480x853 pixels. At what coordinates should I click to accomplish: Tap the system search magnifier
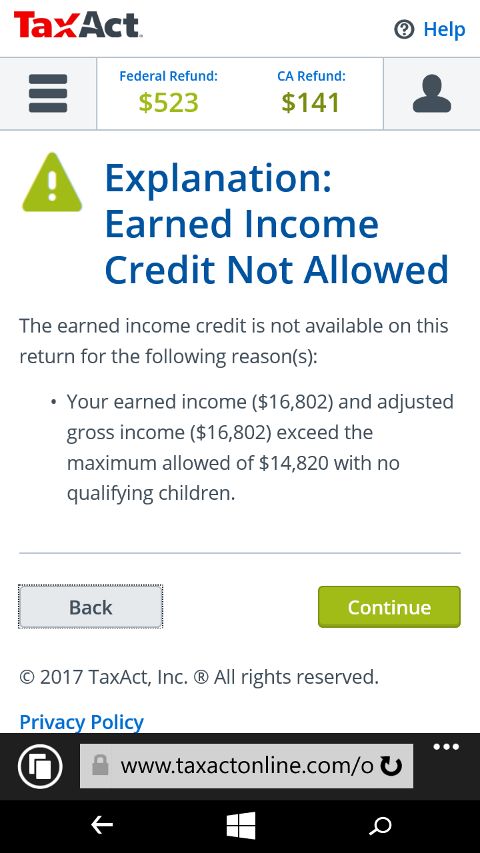point(380,826)
